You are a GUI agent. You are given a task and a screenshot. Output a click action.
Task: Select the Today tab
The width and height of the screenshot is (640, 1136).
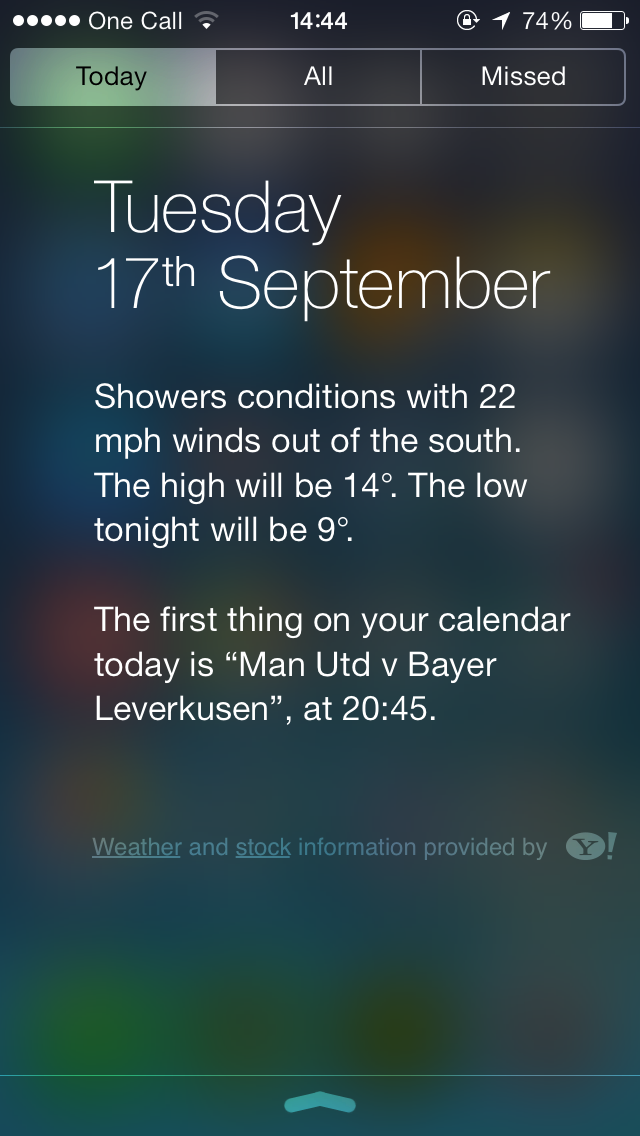(x=112, y=77)
